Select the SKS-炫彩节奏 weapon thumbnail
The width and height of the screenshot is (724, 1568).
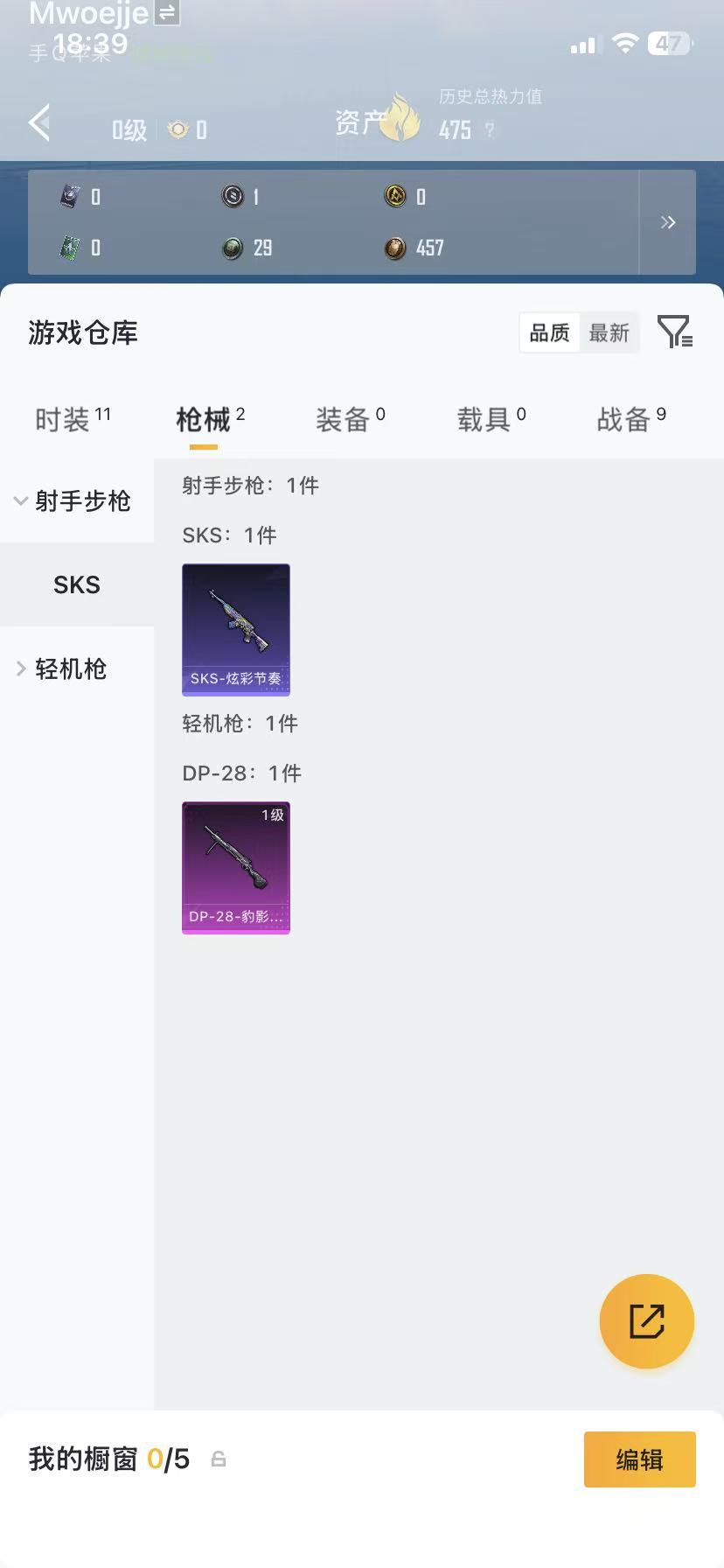235,630
